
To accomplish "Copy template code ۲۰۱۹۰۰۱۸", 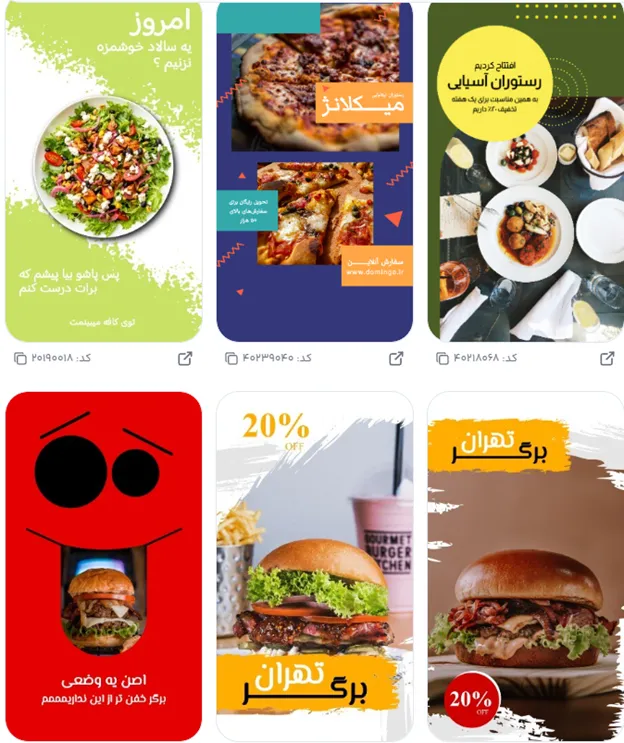I will (x=20, y=358).
